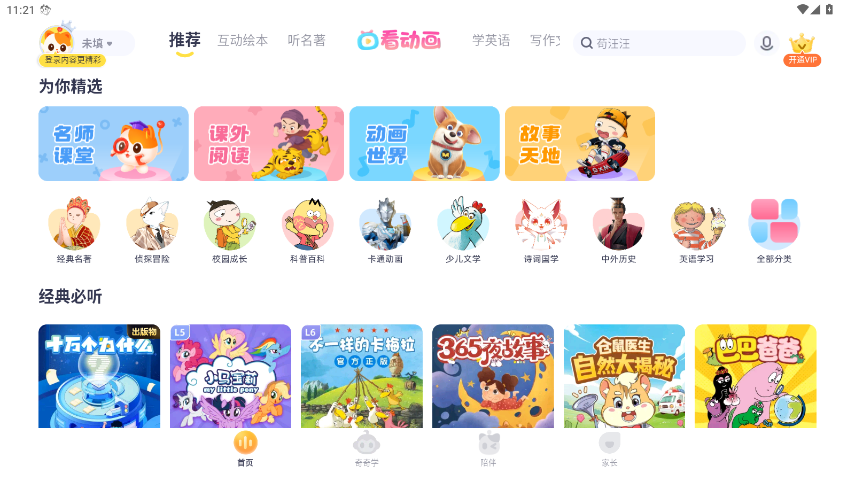Open the 365夜故事 album

[493, 376]
